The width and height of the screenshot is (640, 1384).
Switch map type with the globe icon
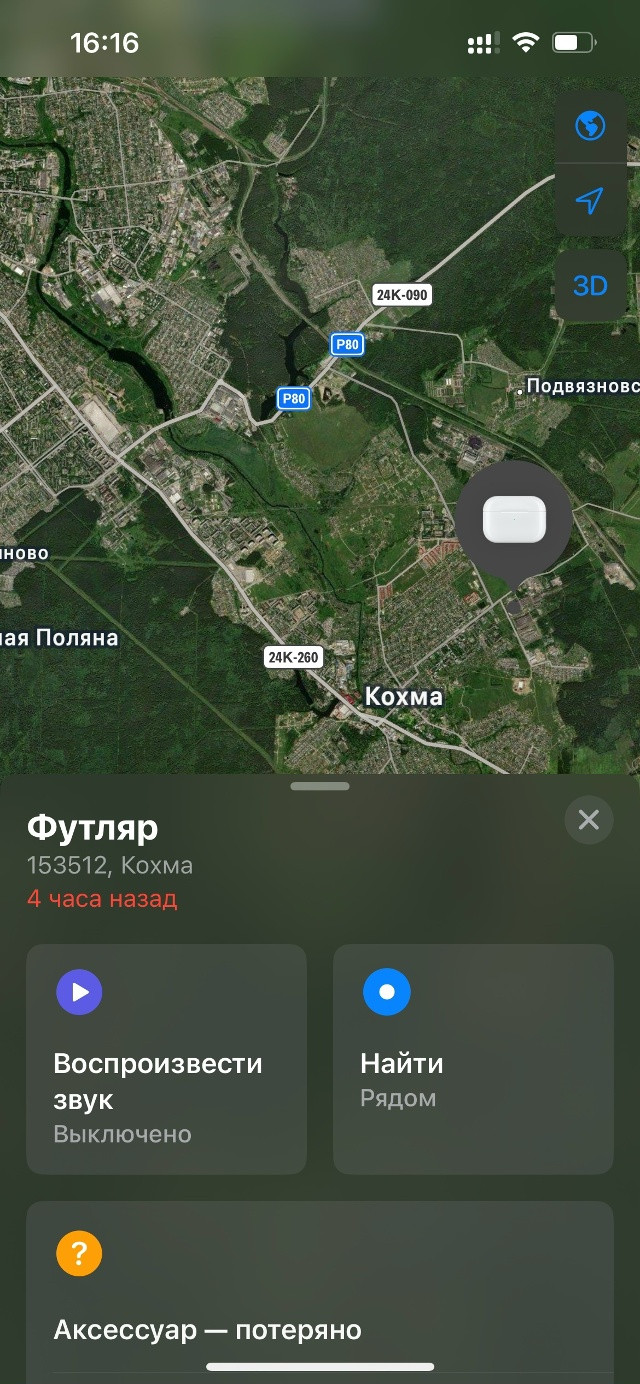click(x=590, y=126)
